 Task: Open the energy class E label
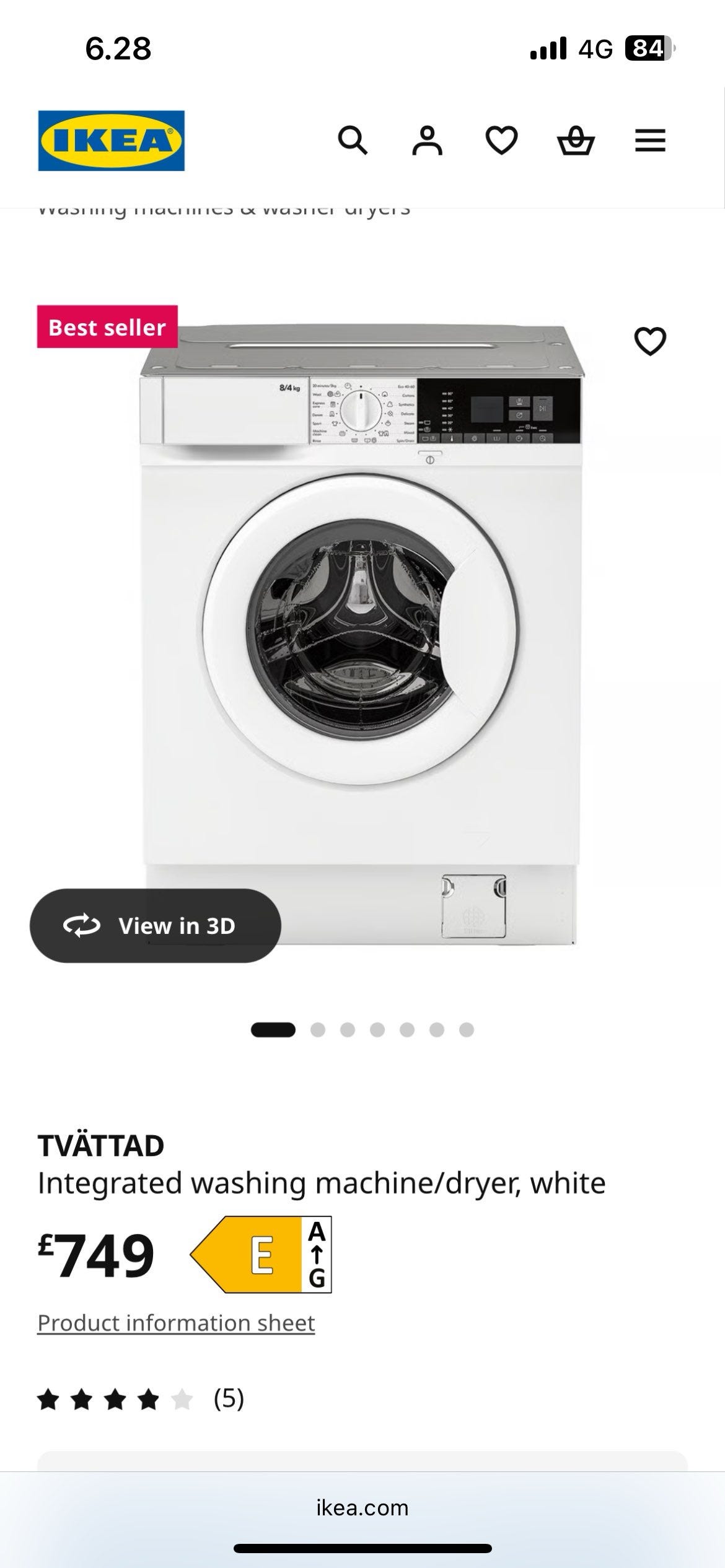click(261, 1255)
